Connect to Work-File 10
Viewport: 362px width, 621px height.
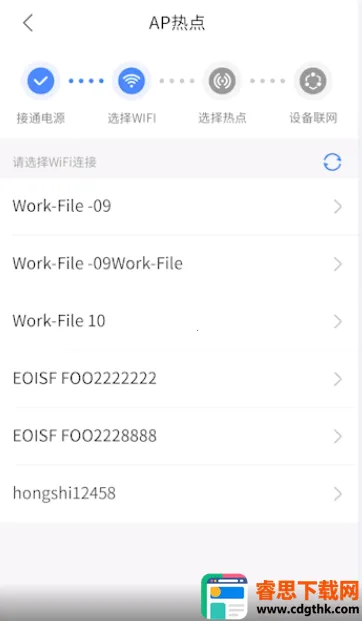pos(181,321)
